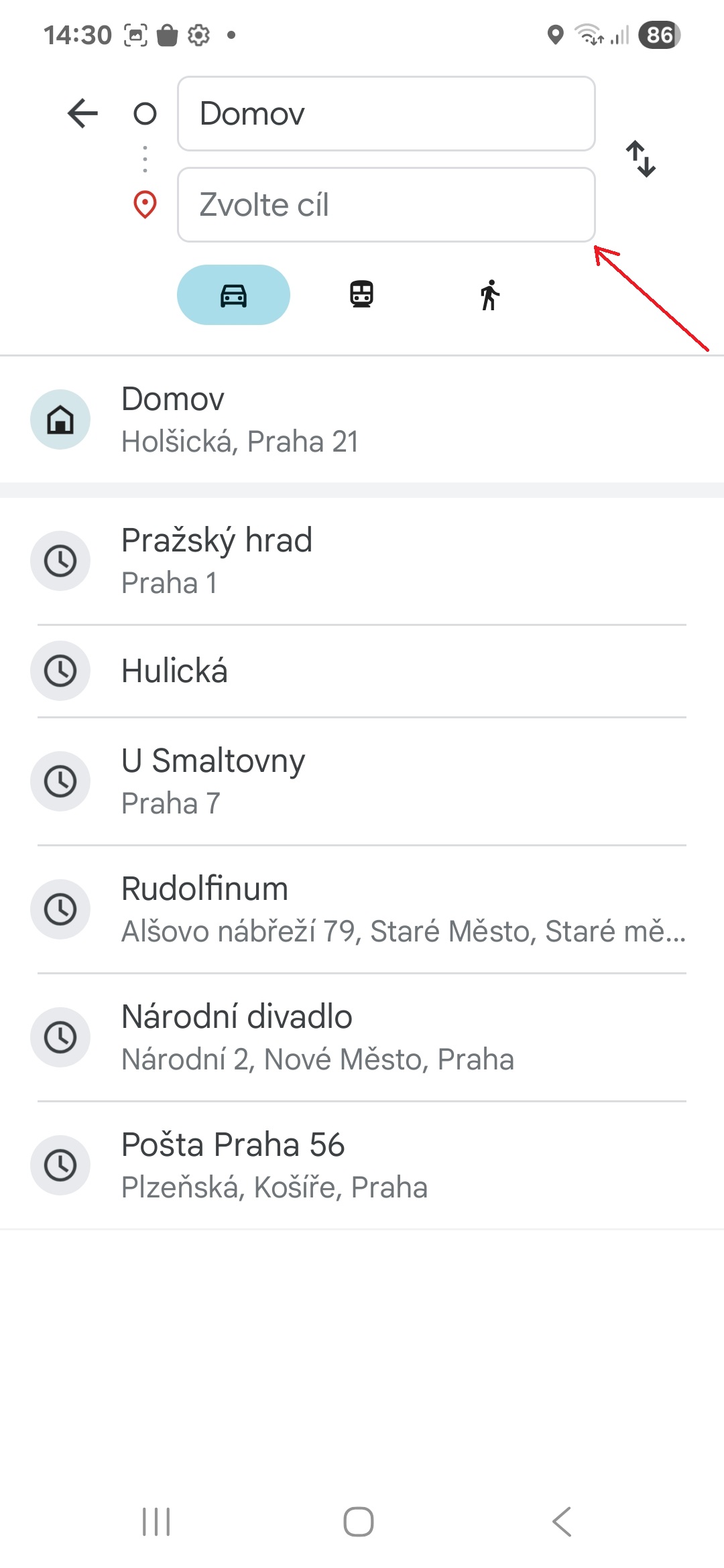The width and height of the screenshot is (724, 1568).
Task: Switch to walking mode
Action: point(491,295)
